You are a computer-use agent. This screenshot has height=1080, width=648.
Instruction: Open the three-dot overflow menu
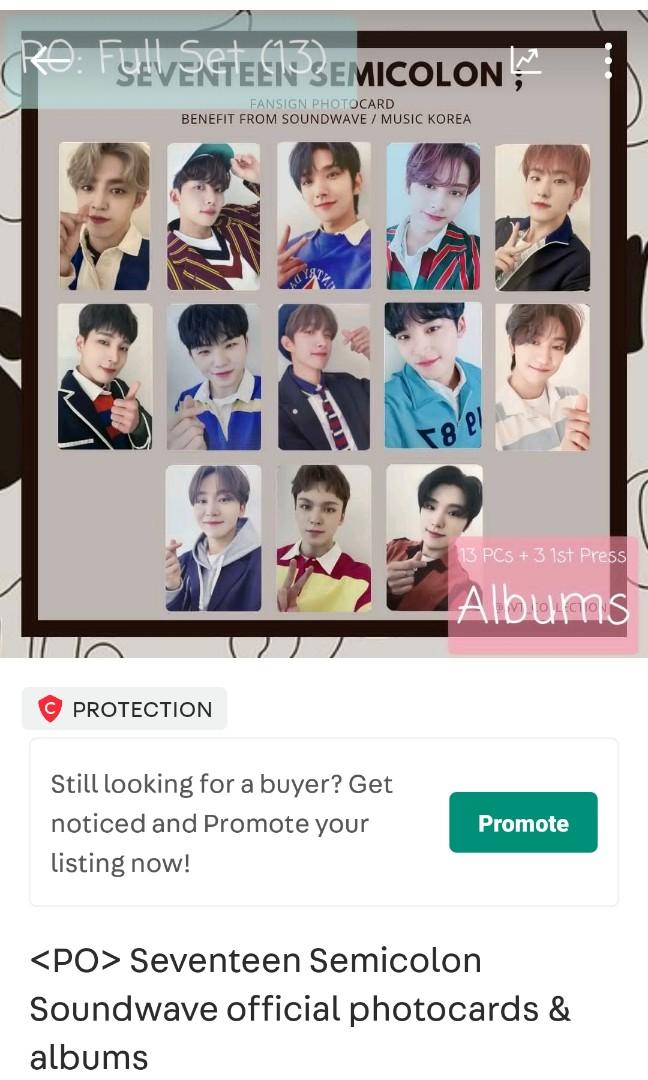point(607,61)
